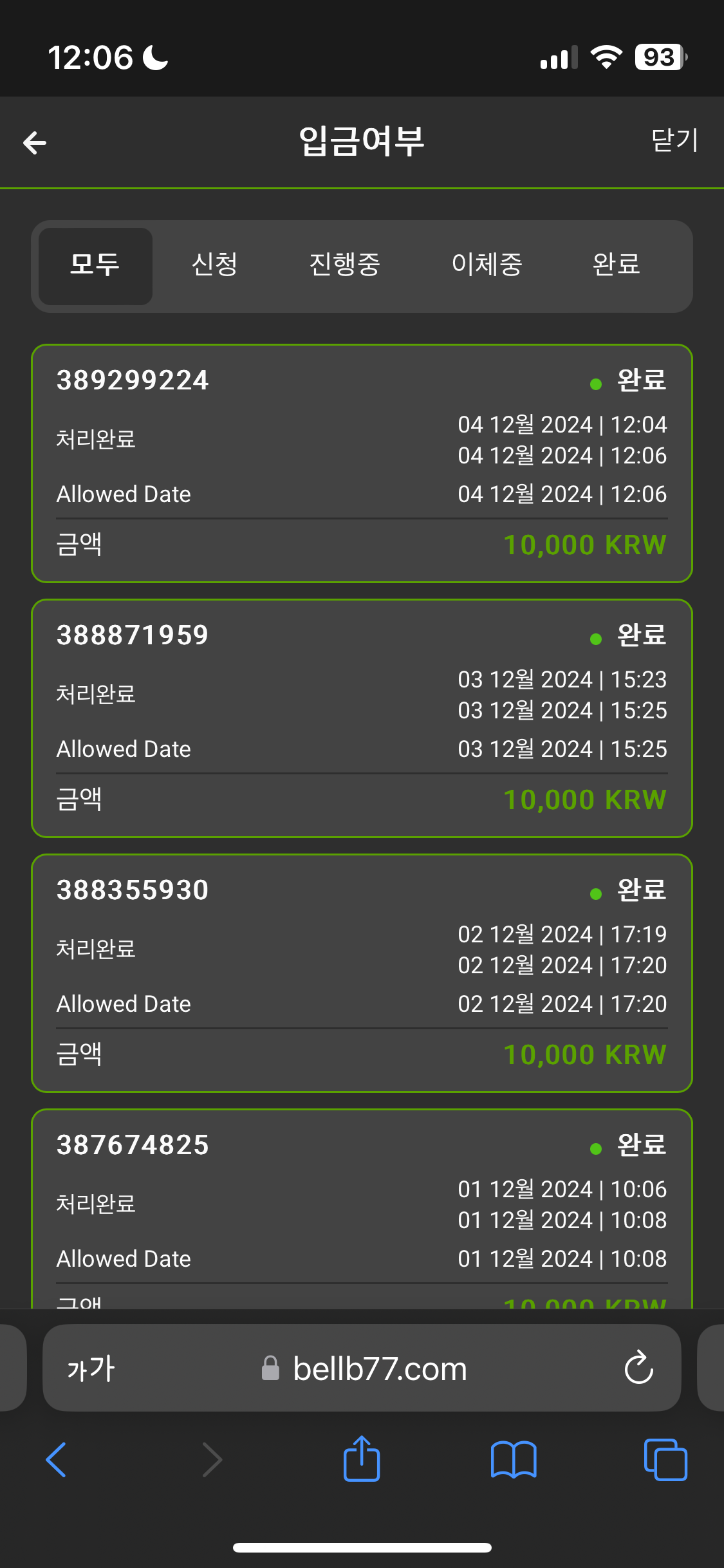Go back with the header arrow

click(x=35, y=142)
